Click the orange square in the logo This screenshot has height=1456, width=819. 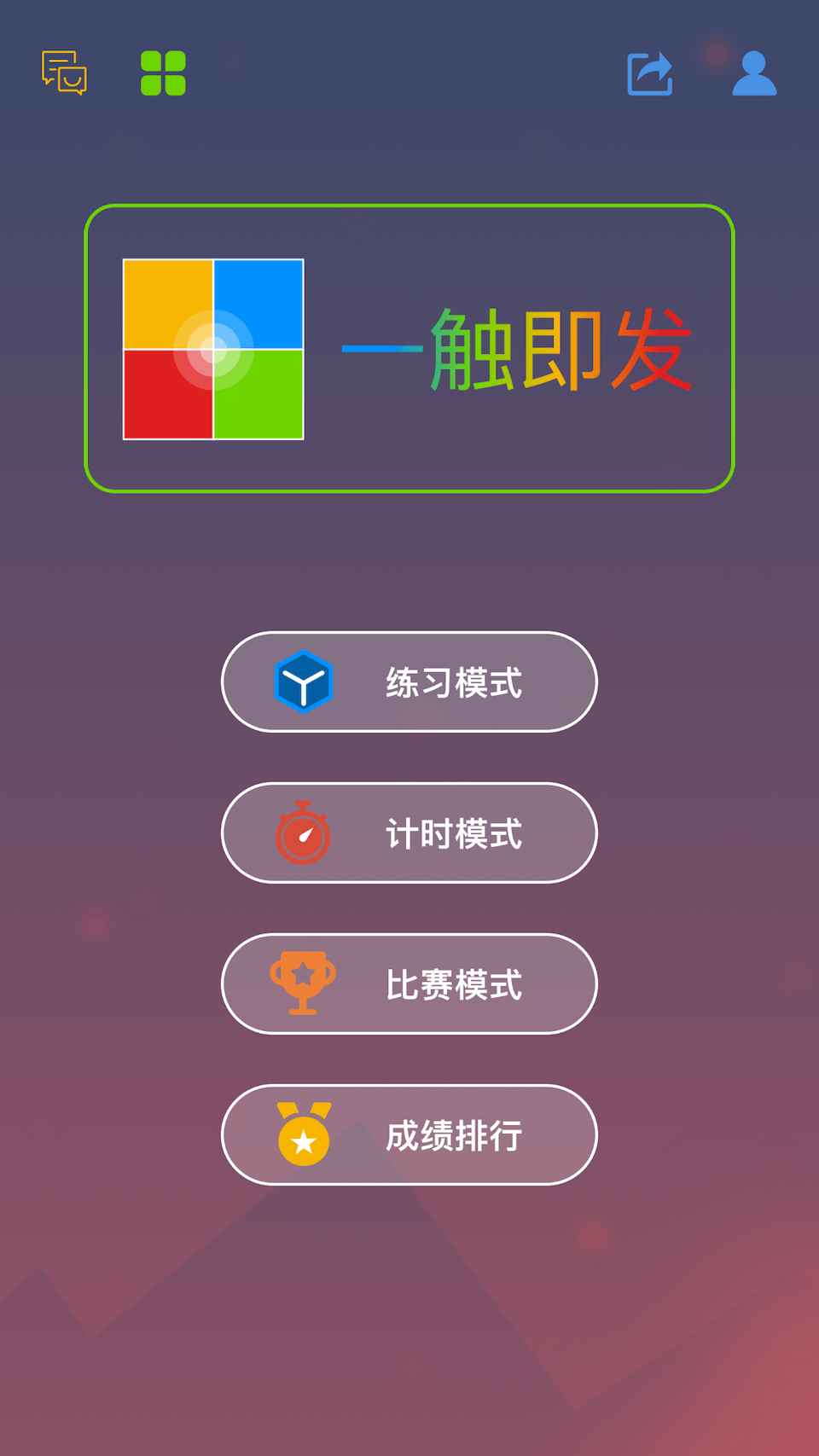pos(169,304)
